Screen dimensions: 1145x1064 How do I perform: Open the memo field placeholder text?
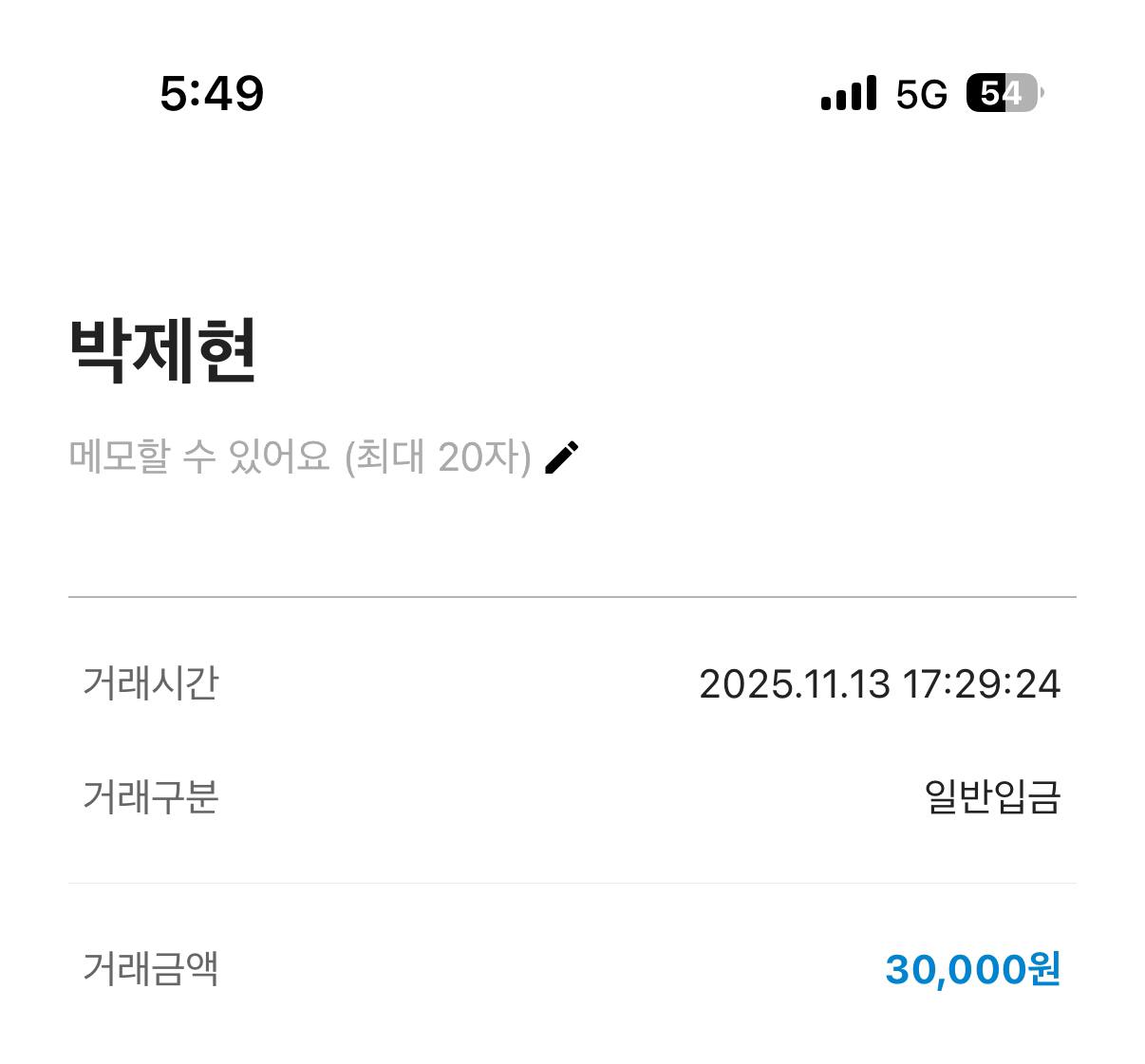(300, 457)
